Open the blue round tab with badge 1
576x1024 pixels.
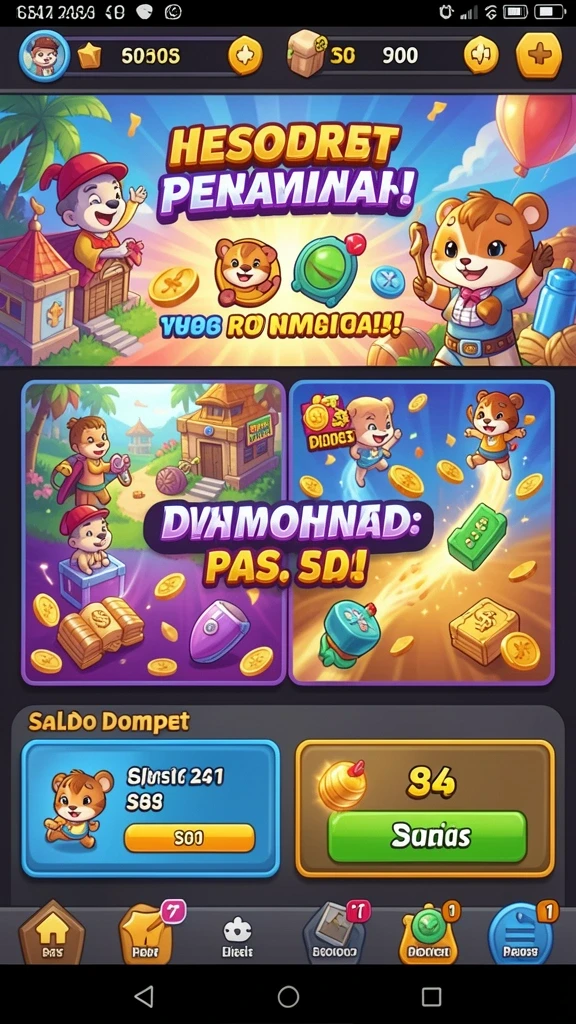521,934
